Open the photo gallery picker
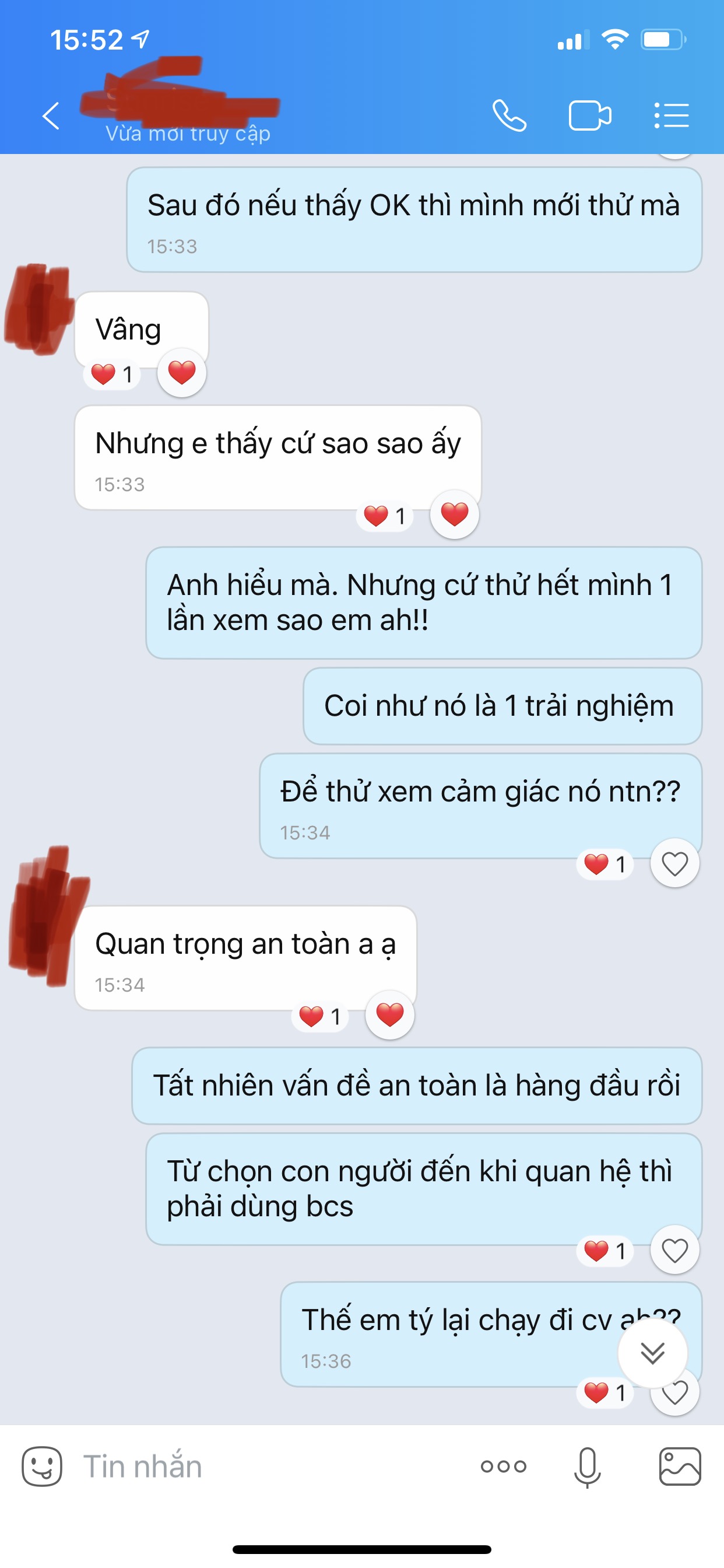This screenshot has width=724, height=1568. pos(680,1467)
